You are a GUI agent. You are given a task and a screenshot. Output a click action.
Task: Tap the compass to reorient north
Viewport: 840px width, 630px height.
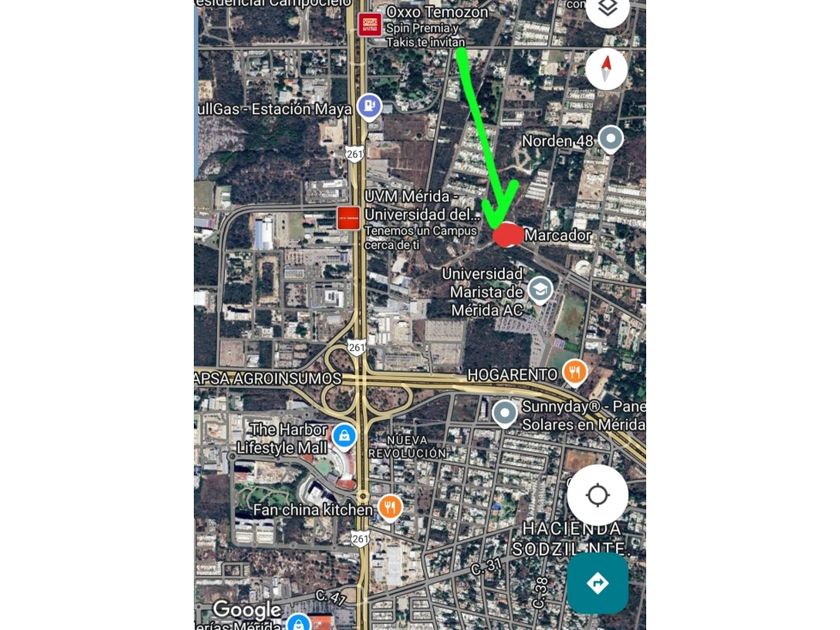(x=606, y=69)
